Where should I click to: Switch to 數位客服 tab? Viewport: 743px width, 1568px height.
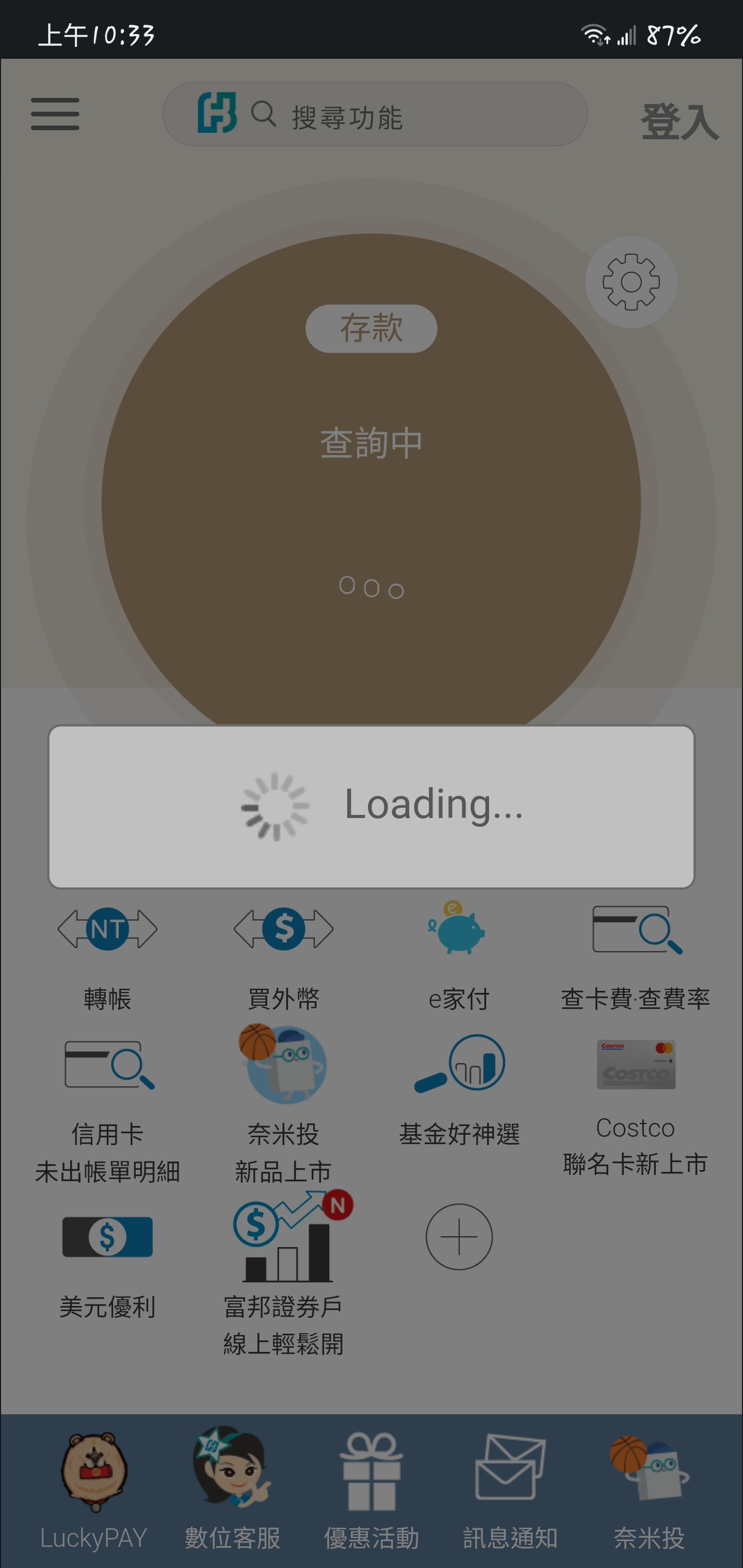pos(232,1490)
